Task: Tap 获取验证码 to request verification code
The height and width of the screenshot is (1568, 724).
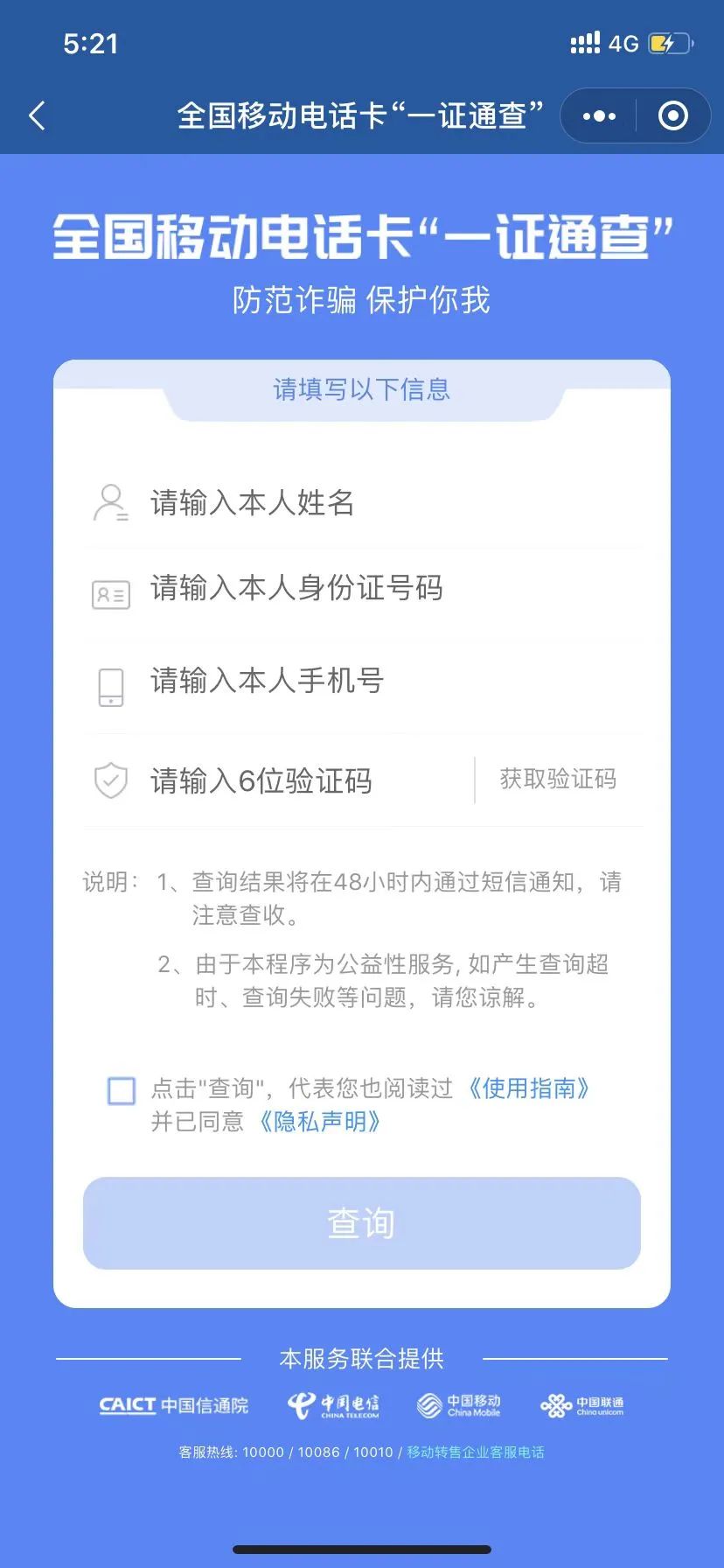Action: [560, 780]
